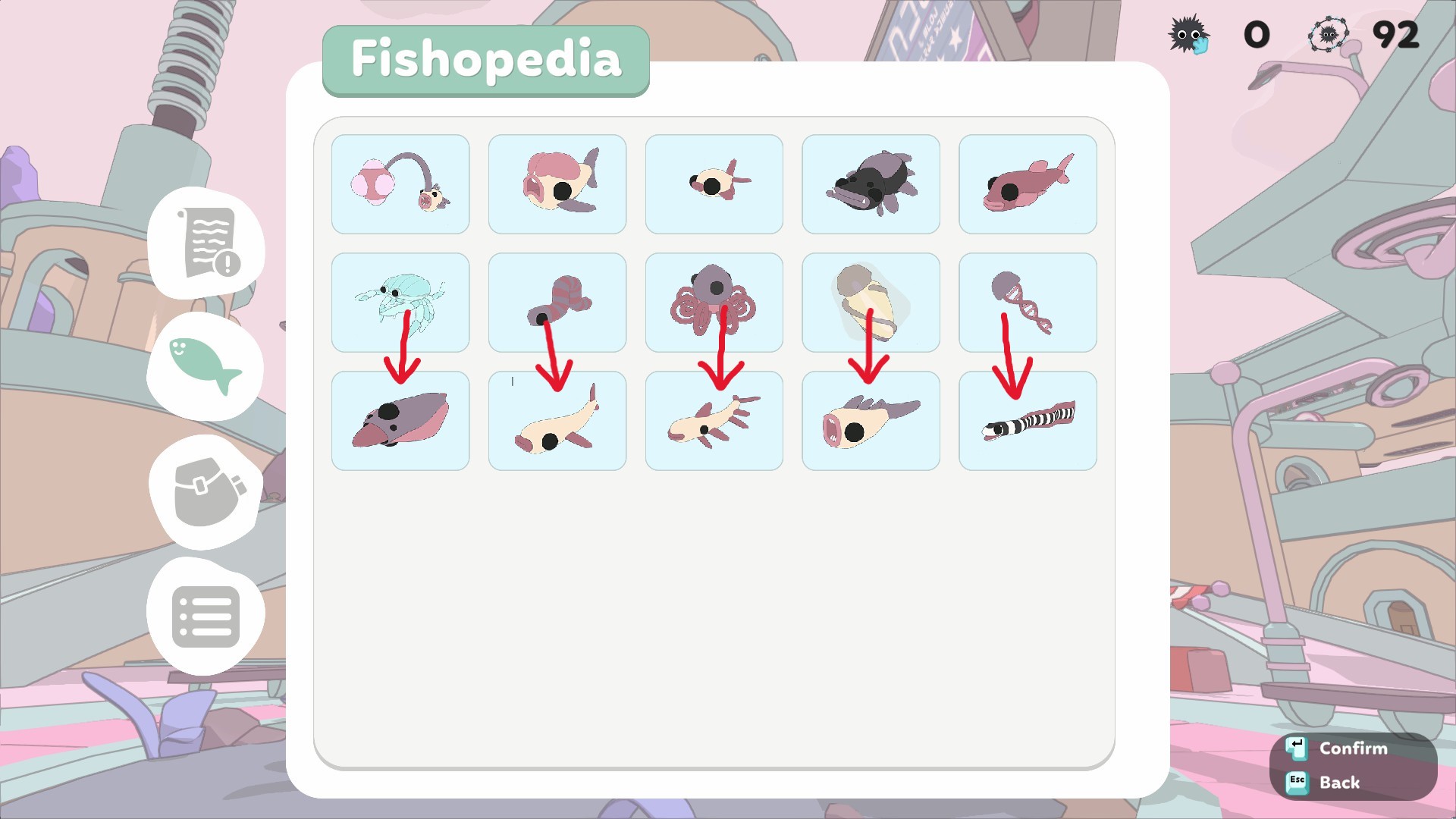
Task: Select the cream long-tailed fish
Action: (x=557, y=421)
